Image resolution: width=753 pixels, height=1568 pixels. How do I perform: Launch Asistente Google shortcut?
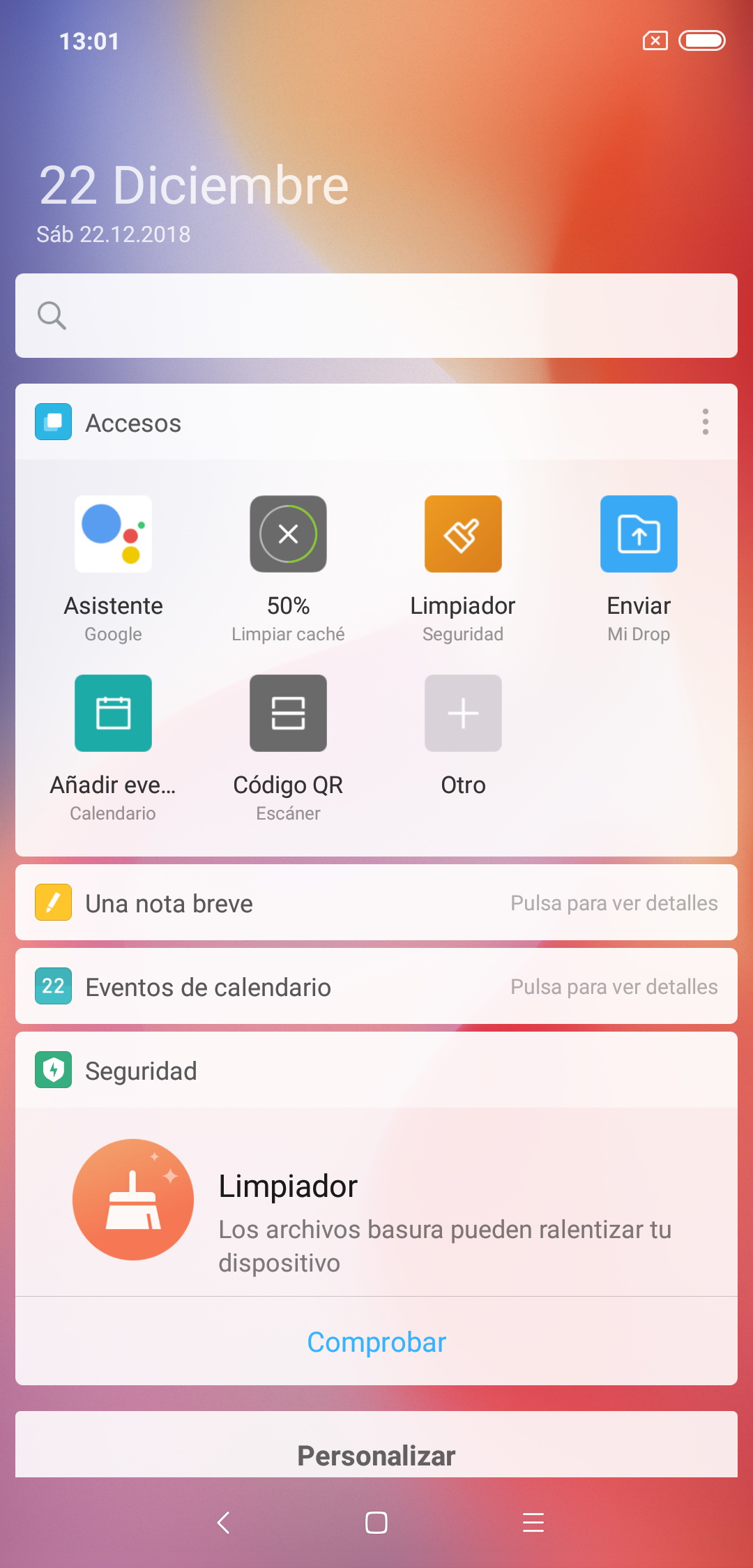[113, 570]
